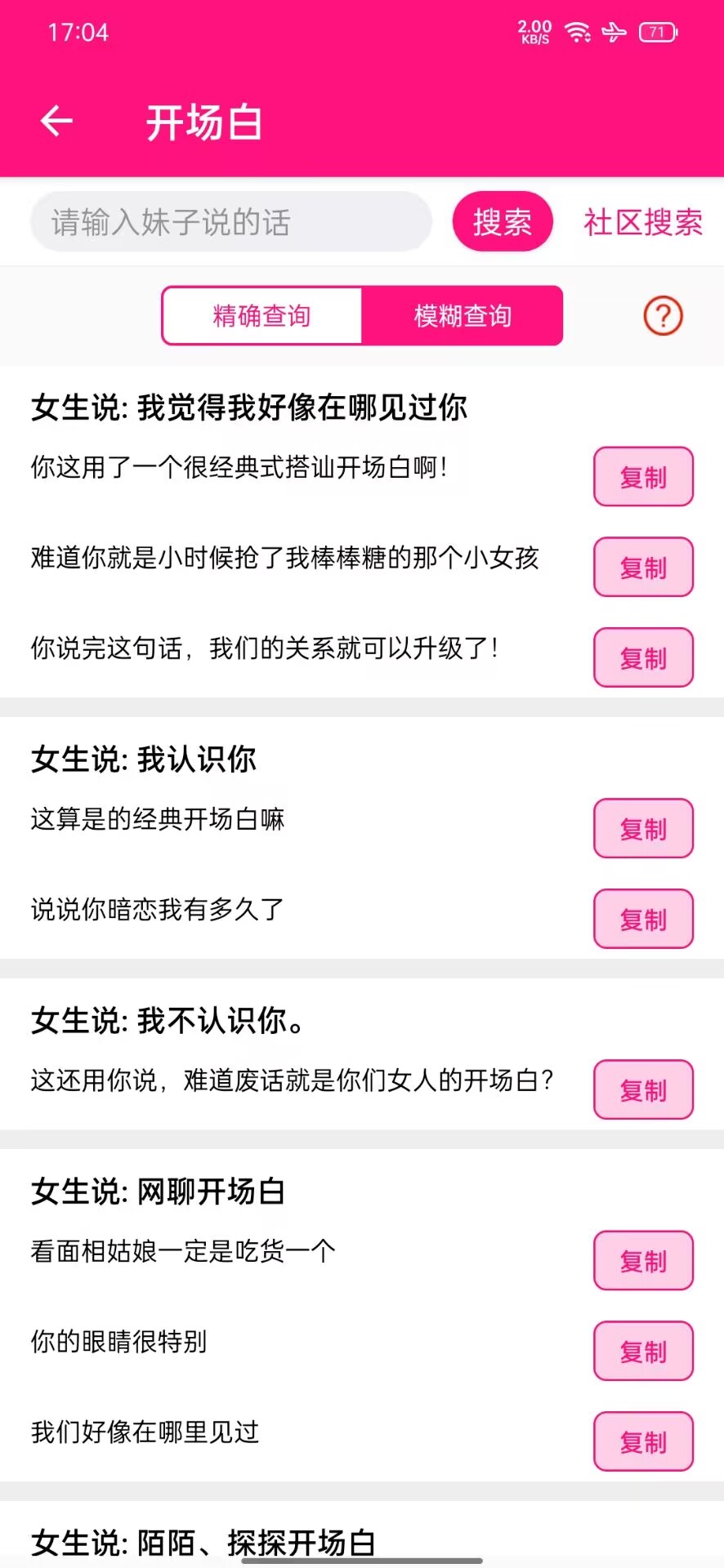This screenshot has width=724, height=1568.
Task: Open the red question mark help icon
Action: coord(662,316)
